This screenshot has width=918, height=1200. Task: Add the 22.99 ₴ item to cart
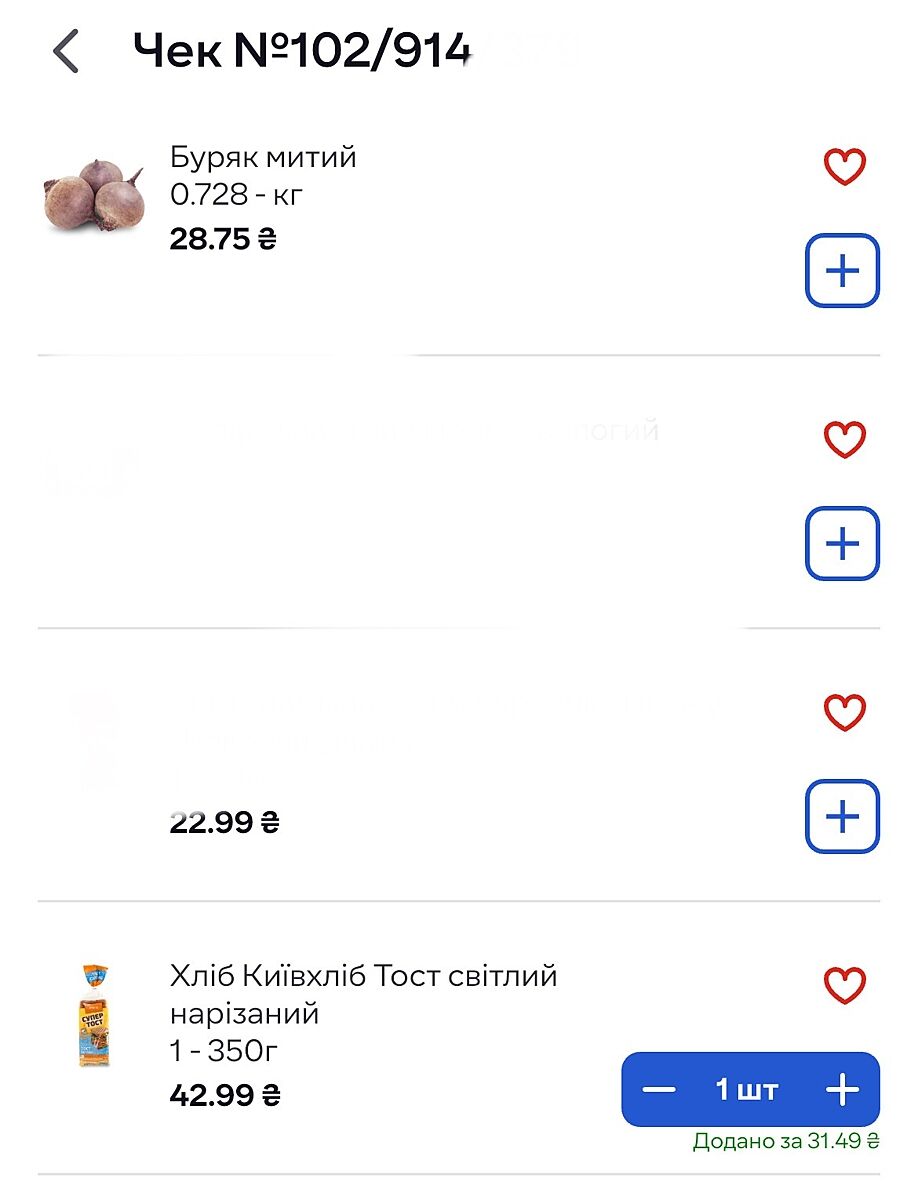(x=842, y=817)
